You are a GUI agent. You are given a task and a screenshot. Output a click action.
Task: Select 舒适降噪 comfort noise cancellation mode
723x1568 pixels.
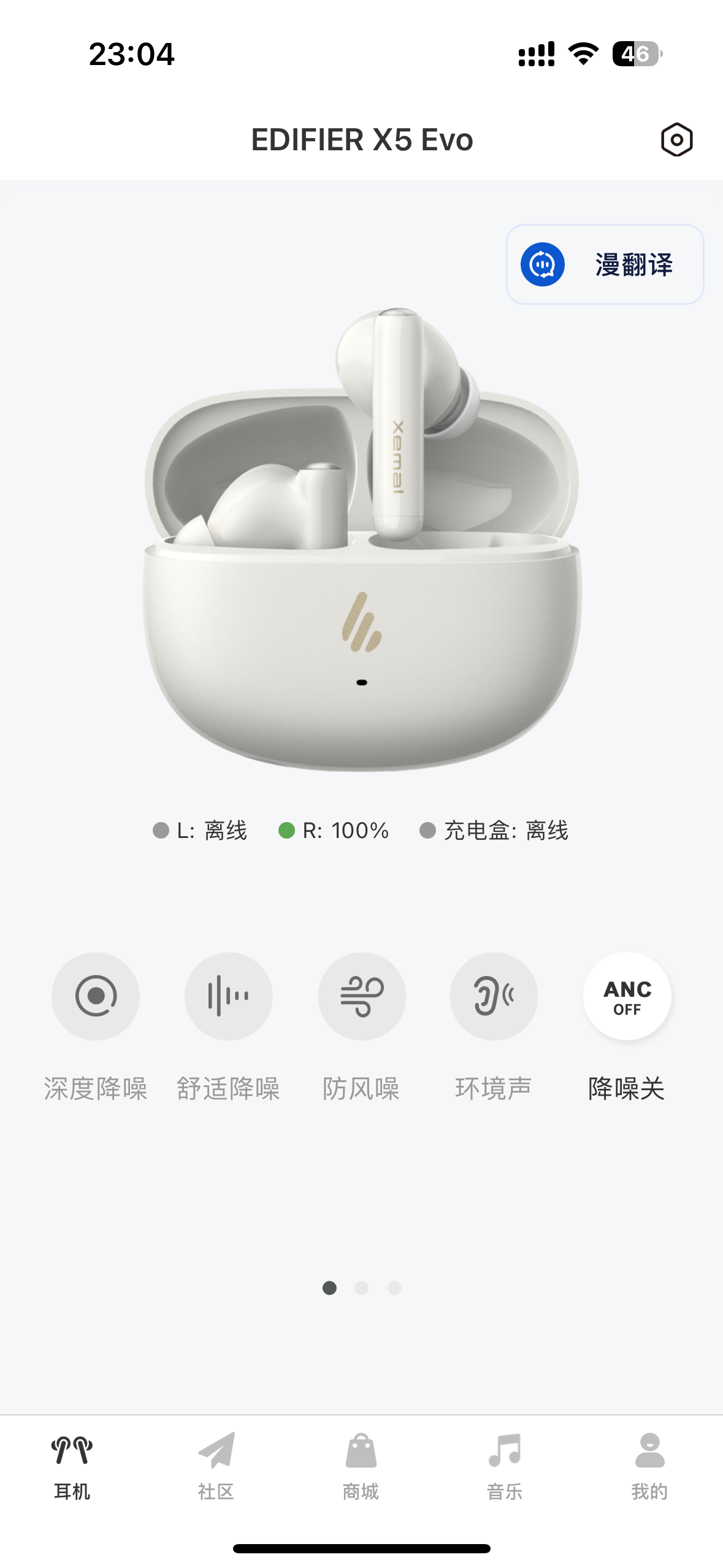(x=228, y=996)
